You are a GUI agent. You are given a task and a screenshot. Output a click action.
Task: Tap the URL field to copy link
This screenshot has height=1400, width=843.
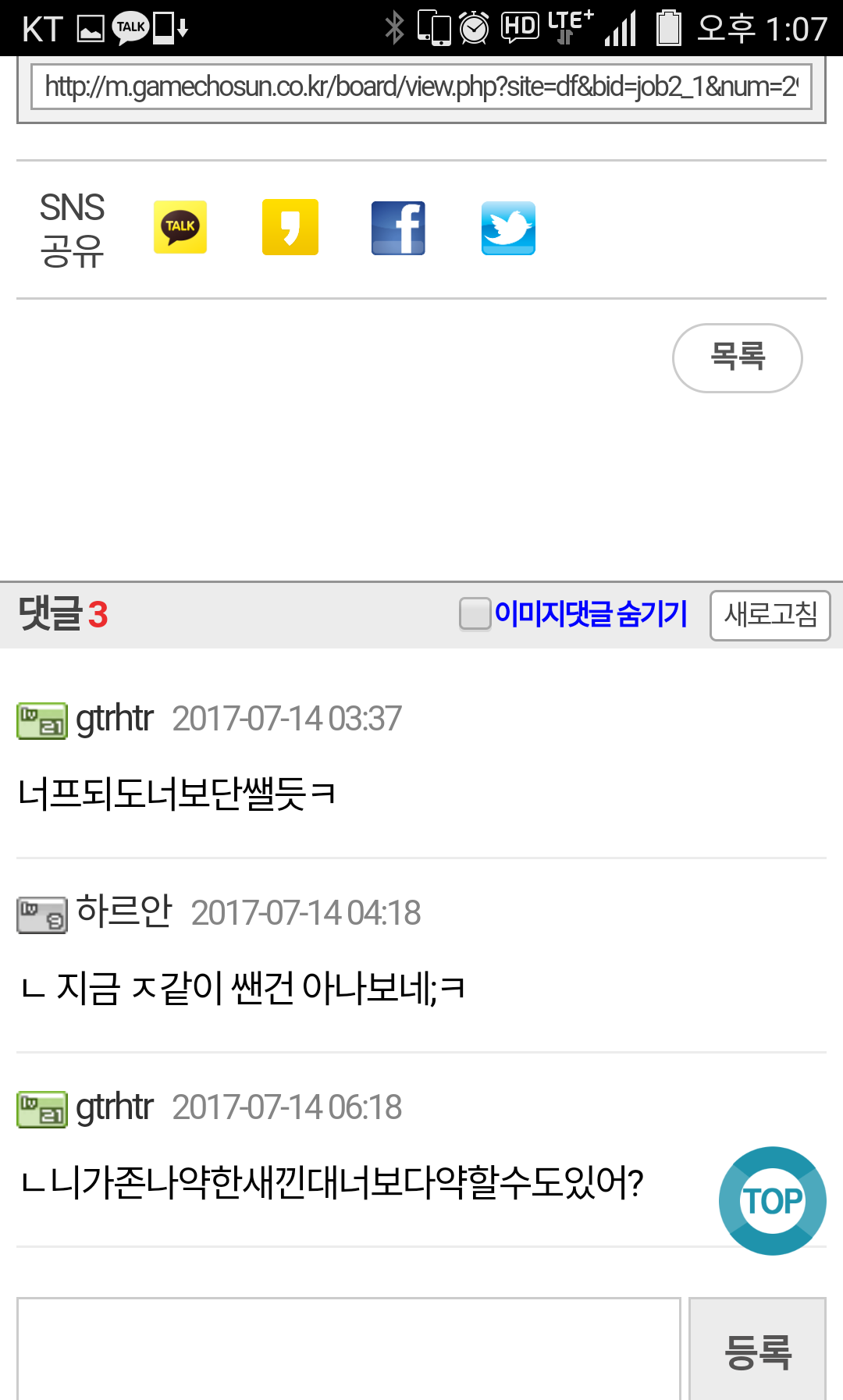coord(421,87)
